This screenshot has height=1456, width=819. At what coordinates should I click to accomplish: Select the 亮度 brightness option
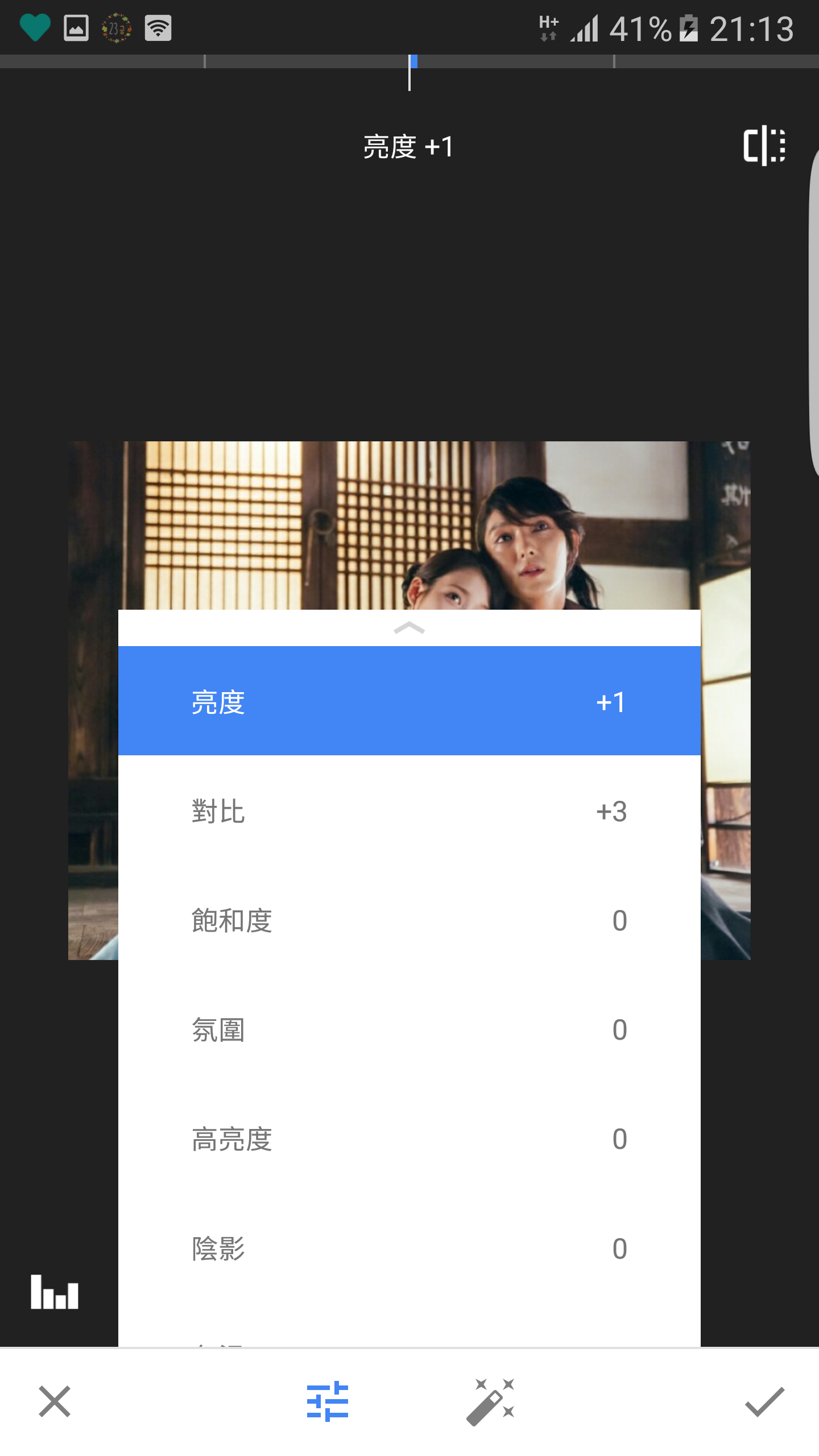[x=409, y=701]
